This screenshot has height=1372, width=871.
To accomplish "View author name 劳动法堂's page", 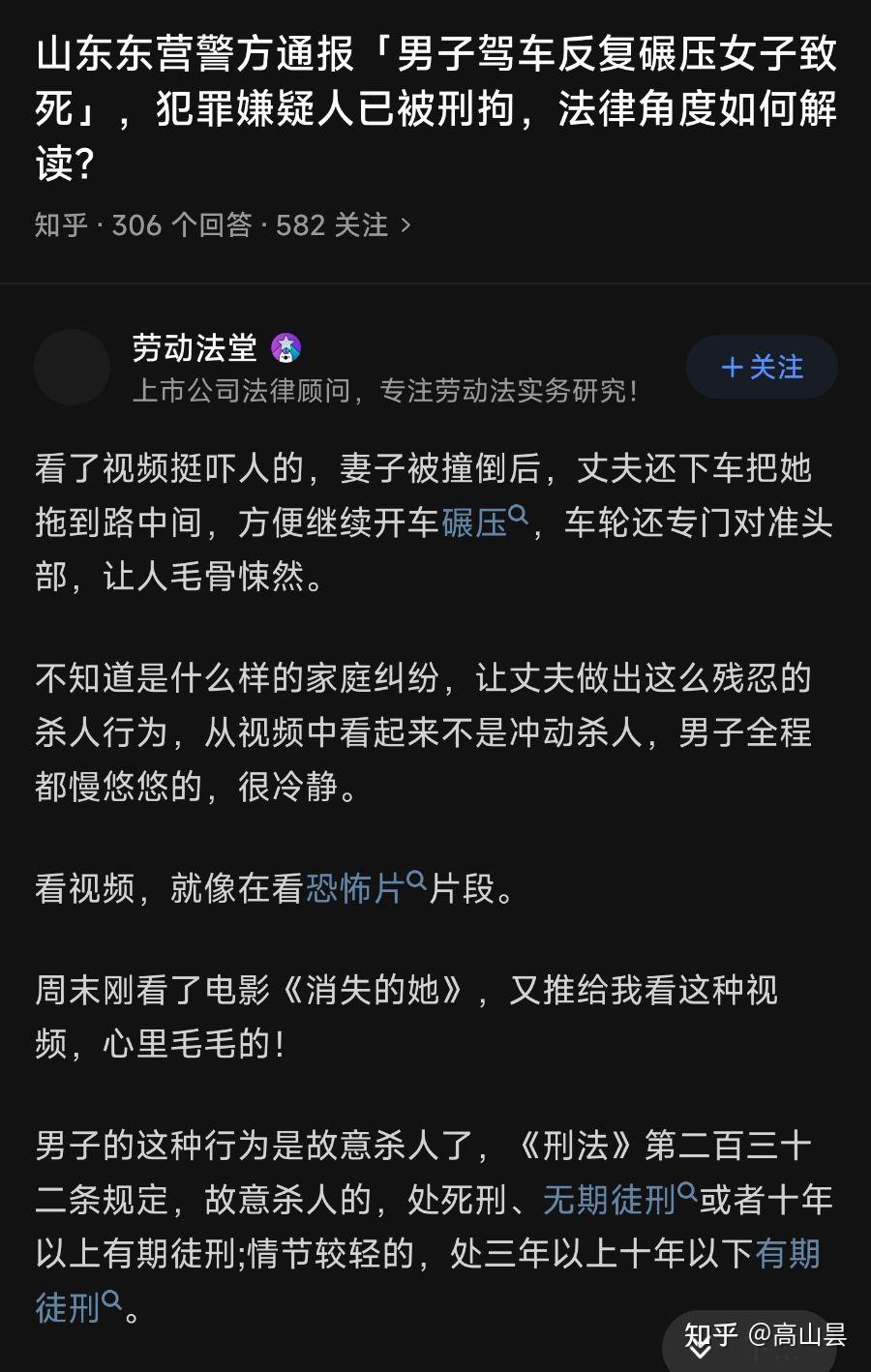I will click(x=195, y=347).
